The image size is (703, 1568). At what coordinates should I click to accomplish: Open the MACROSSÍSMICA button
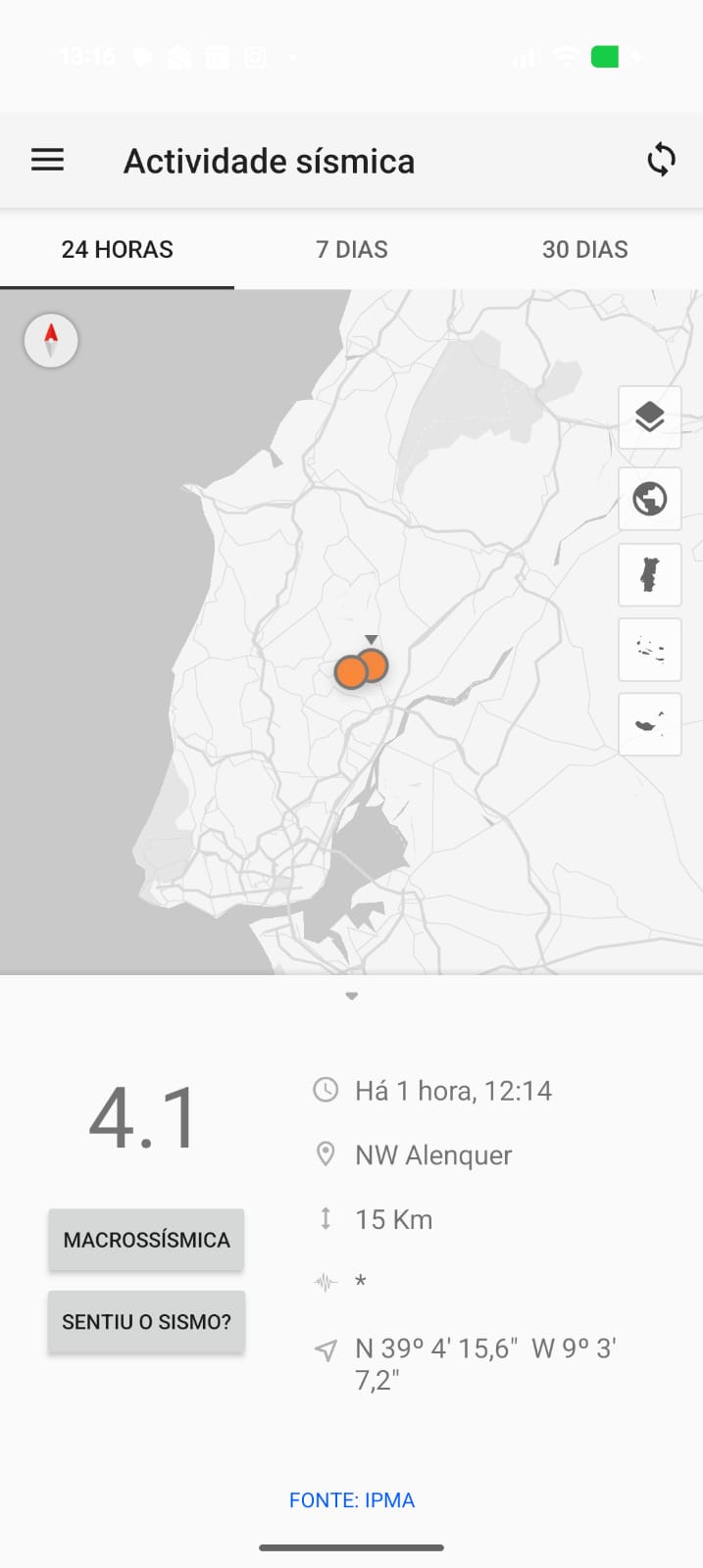pyautogui.click(x=146, y=1240)
